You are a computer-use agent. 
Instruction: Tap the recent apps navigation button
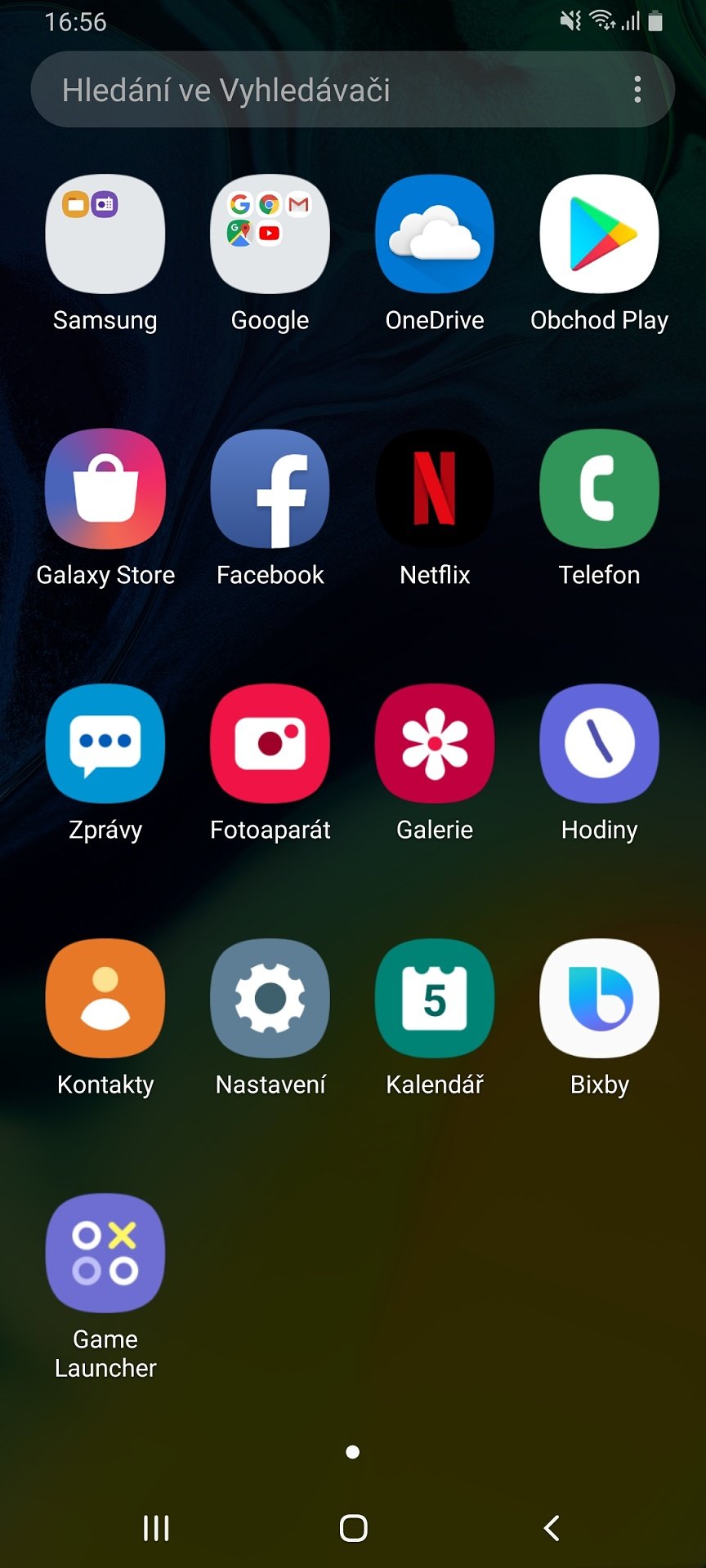(x=156, y=1528)
